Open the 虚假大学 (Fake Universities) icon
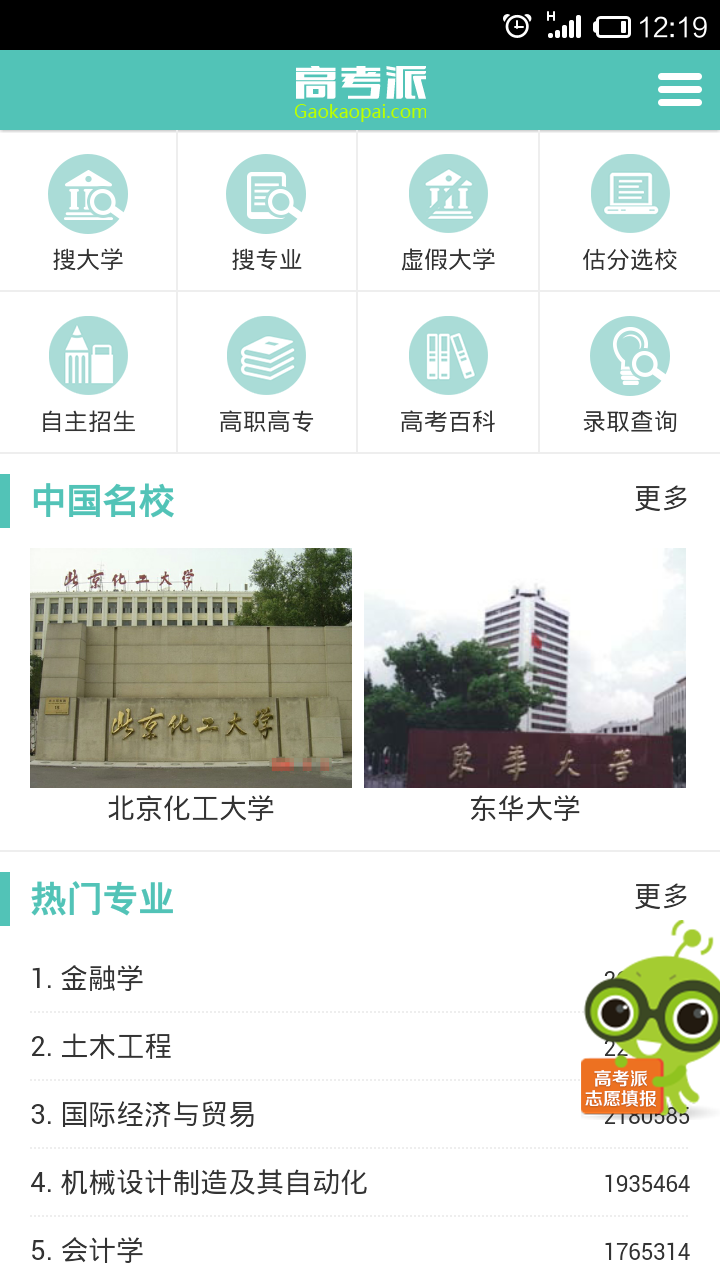Screen dimensions: 720x1280 tap(448, 194)
